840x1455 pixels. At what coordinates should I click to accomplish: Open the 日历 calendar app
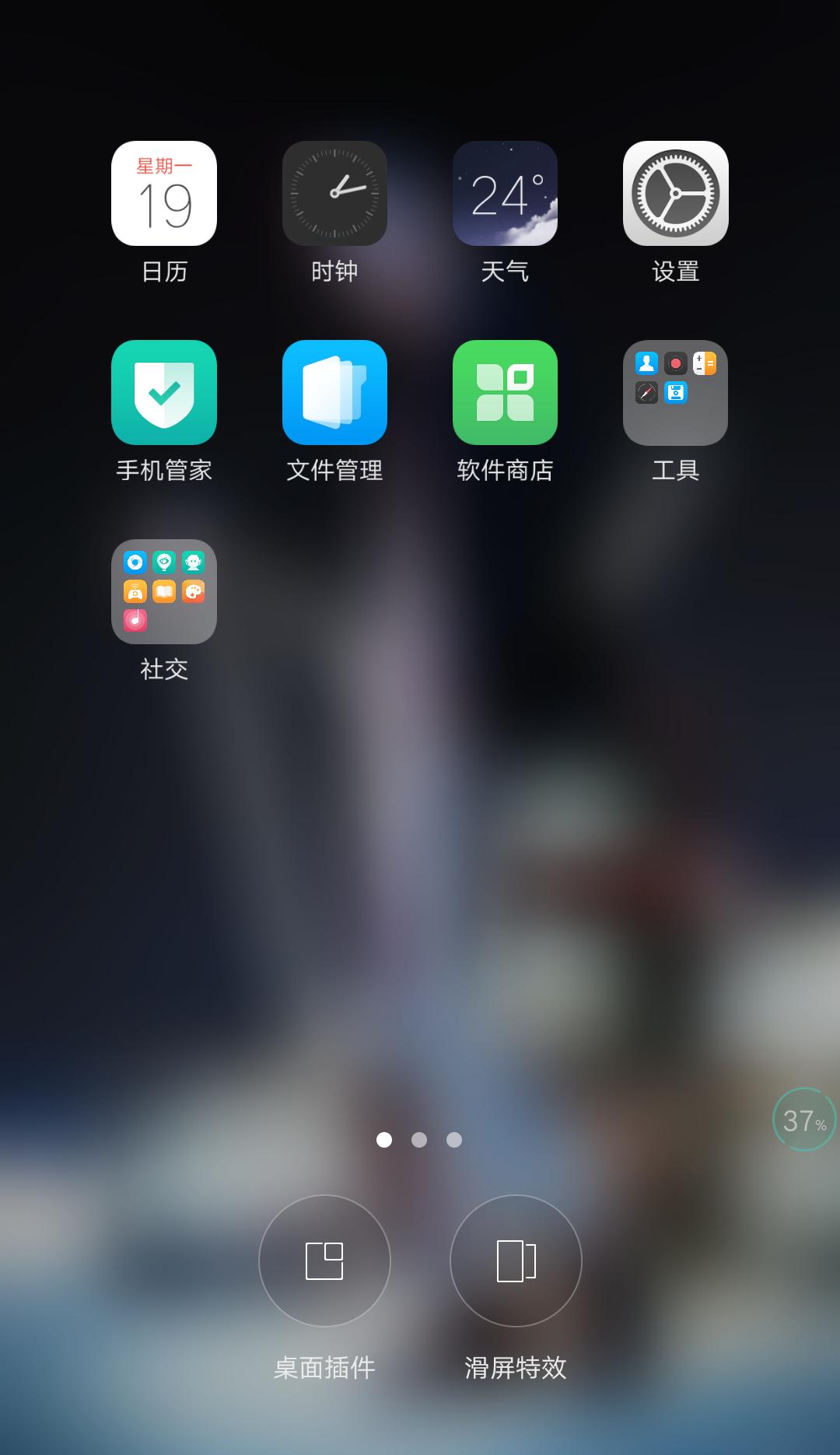(164, 194)
